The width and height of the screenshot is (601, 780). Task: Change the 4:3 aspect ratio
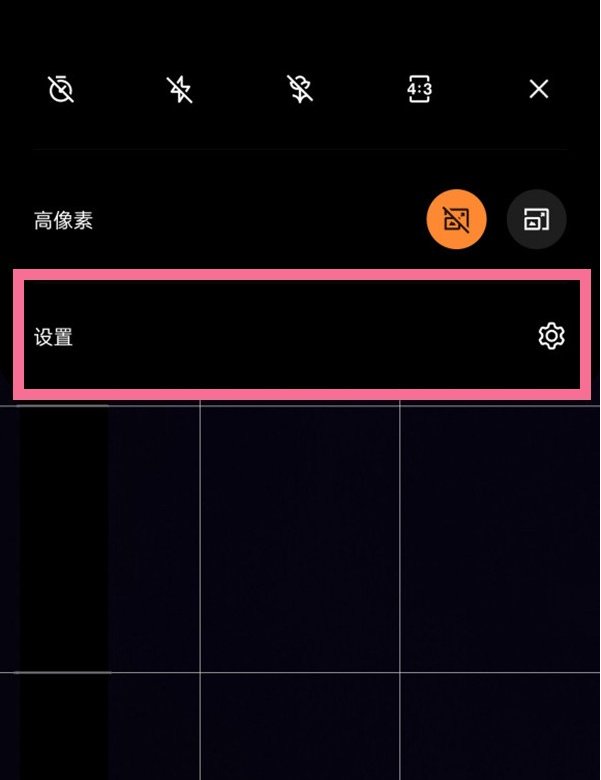[x=419, y=90]
